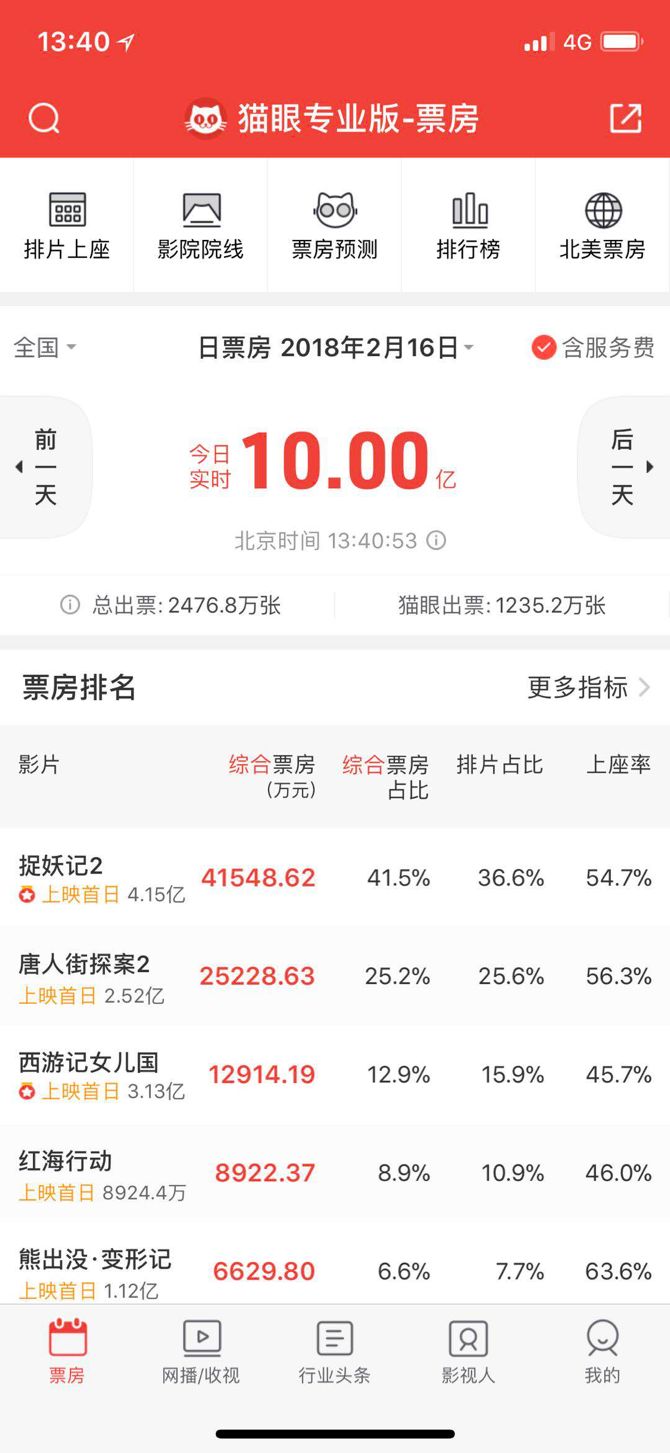Switch to the 行业头条 tab
The image size is (670, 1453).
tap(335, 1351)
